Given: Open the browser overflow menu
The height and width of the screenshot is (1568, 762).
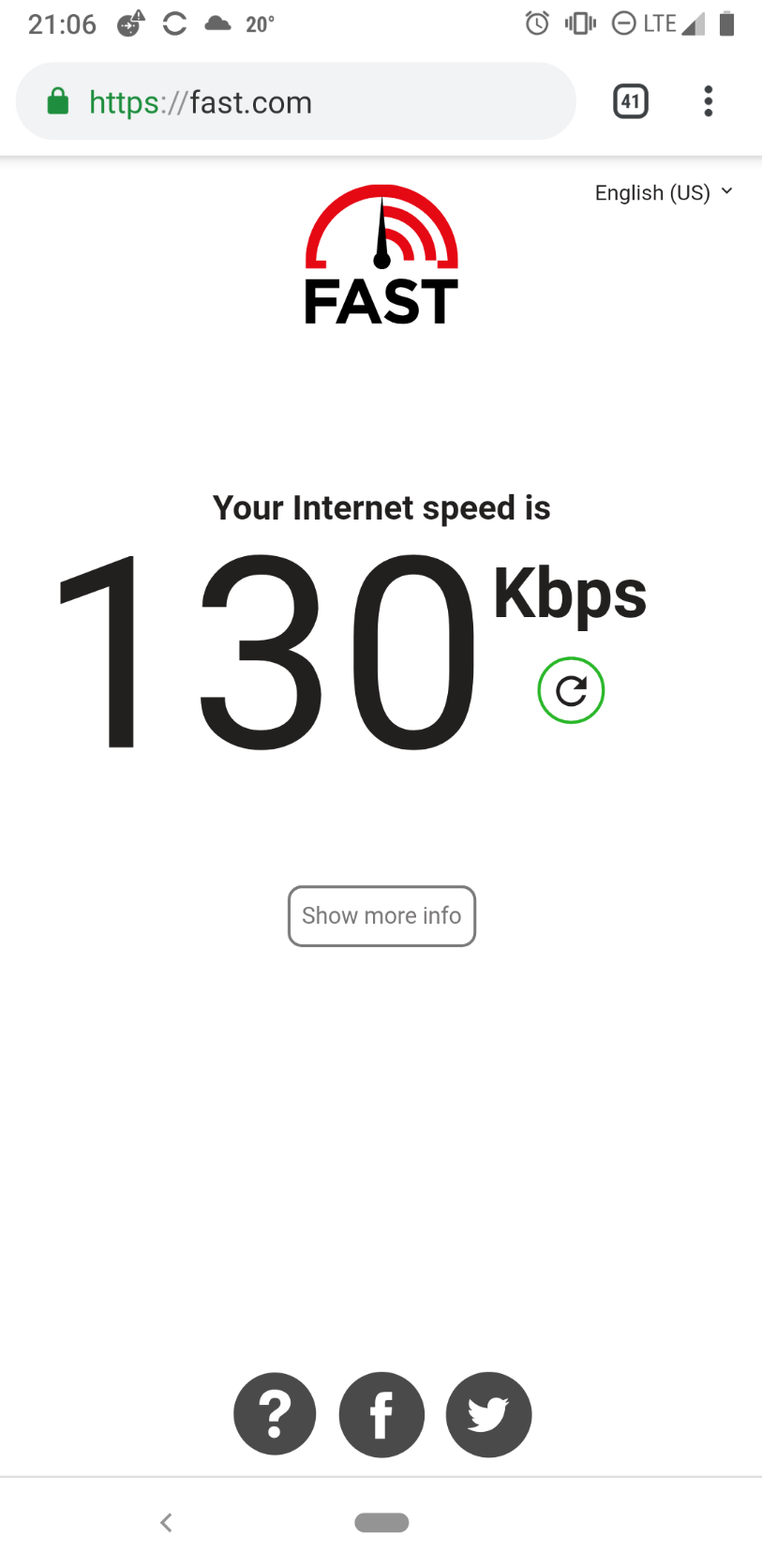Looking at the screenshot, I should coord(709,101).
